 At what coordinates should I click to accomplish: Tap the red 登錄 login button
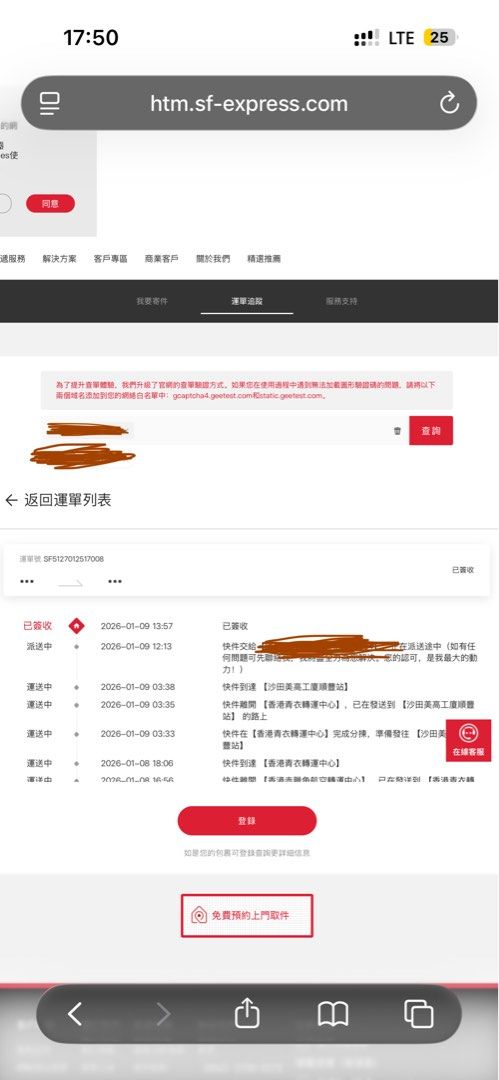(247, 821)
